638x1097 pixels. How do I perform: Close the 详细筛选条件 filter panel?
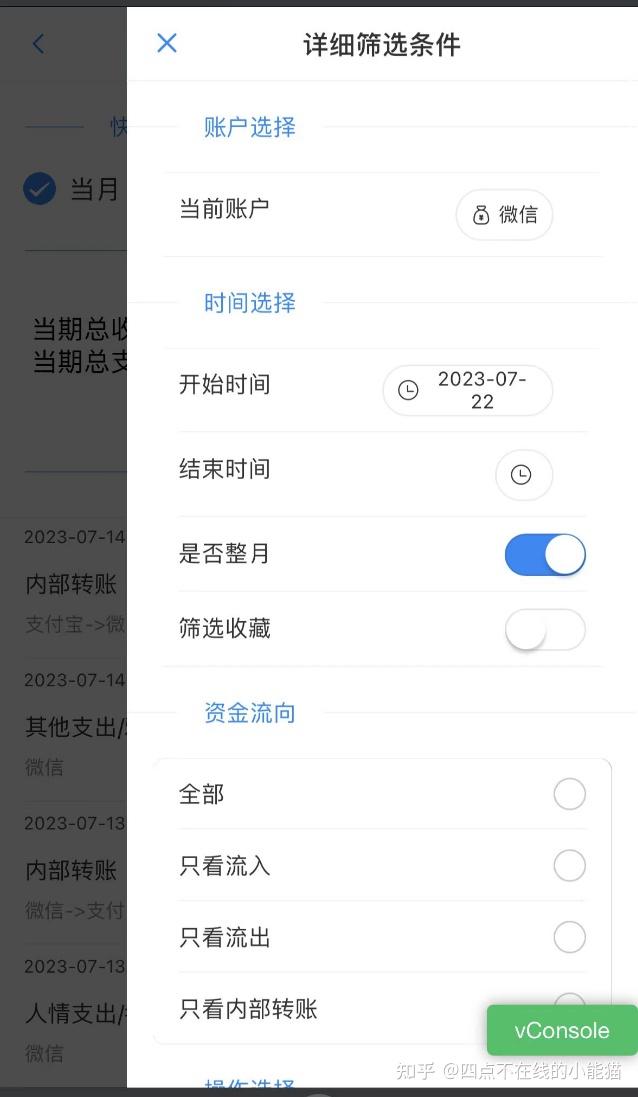(x=167, y=43)
